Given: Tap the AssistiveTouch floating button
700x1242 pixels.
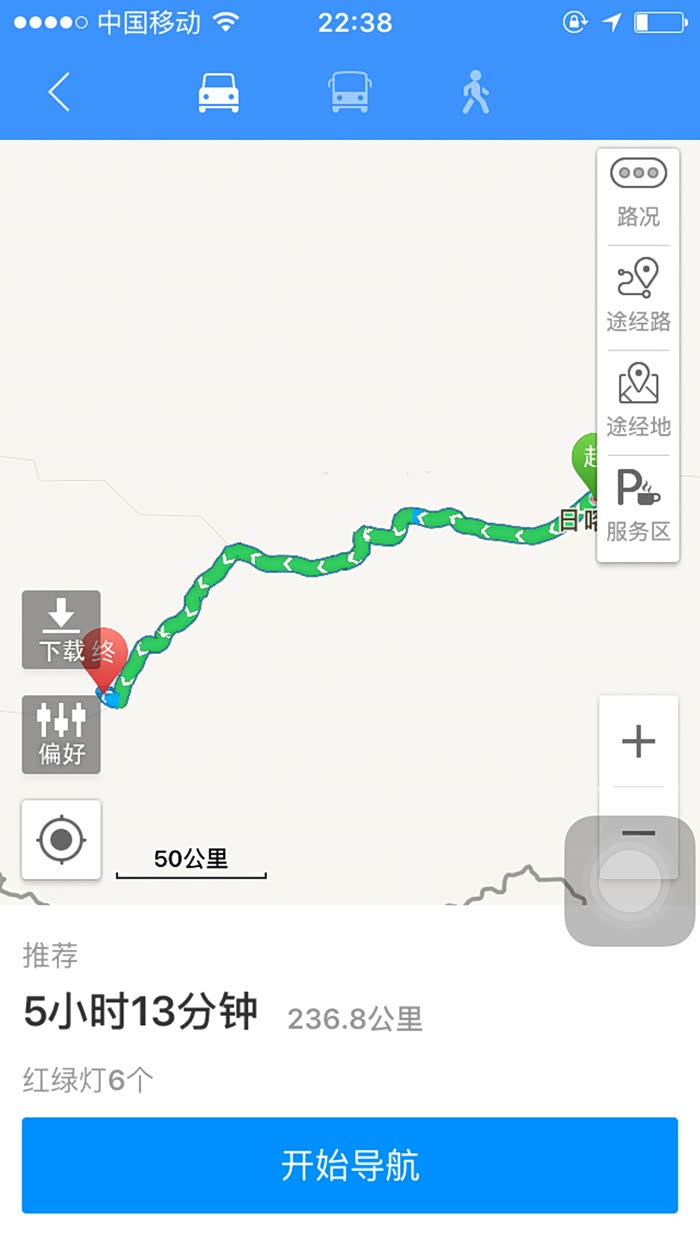Looking at the screenshot, I should pos(630,881).
